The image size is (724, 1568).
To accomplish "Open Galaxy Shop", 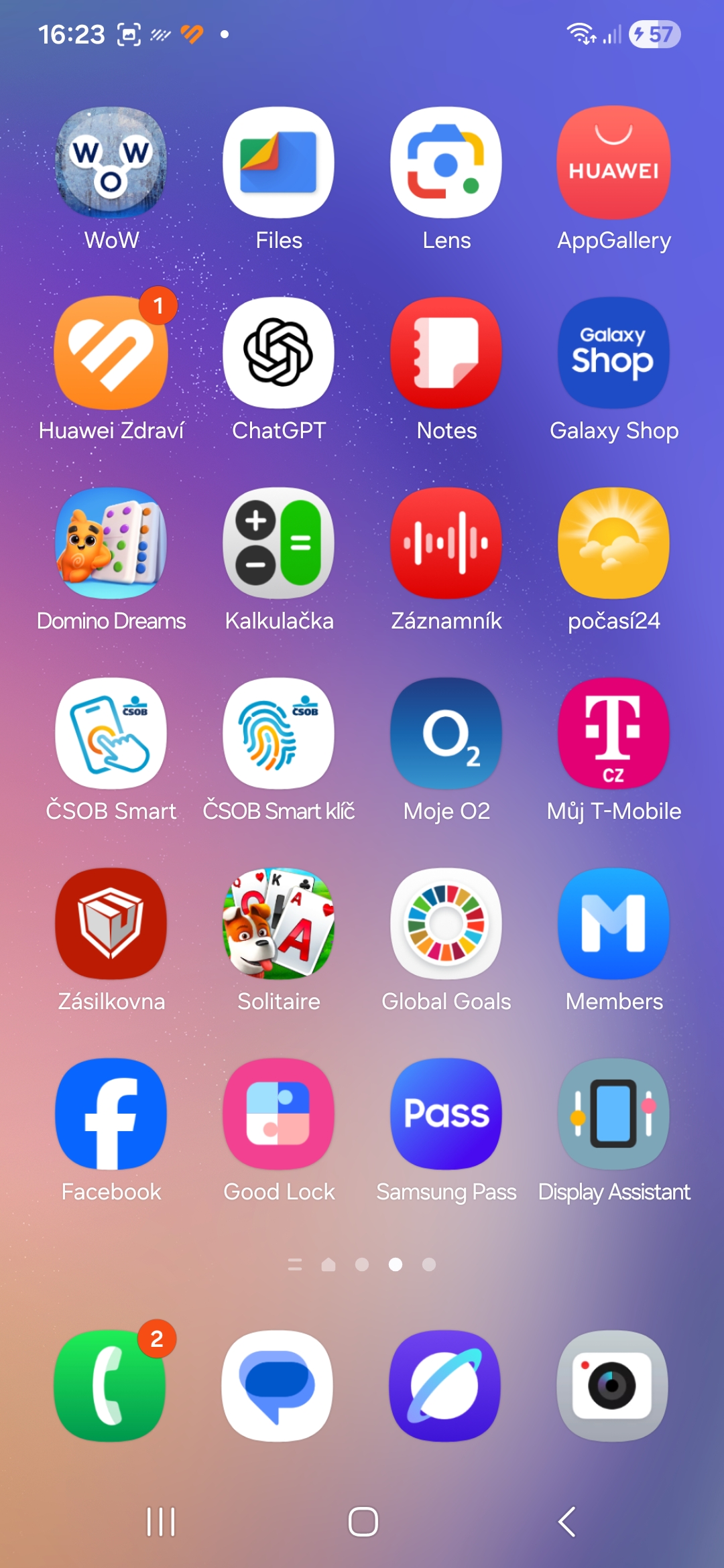I will pos(613,352).
